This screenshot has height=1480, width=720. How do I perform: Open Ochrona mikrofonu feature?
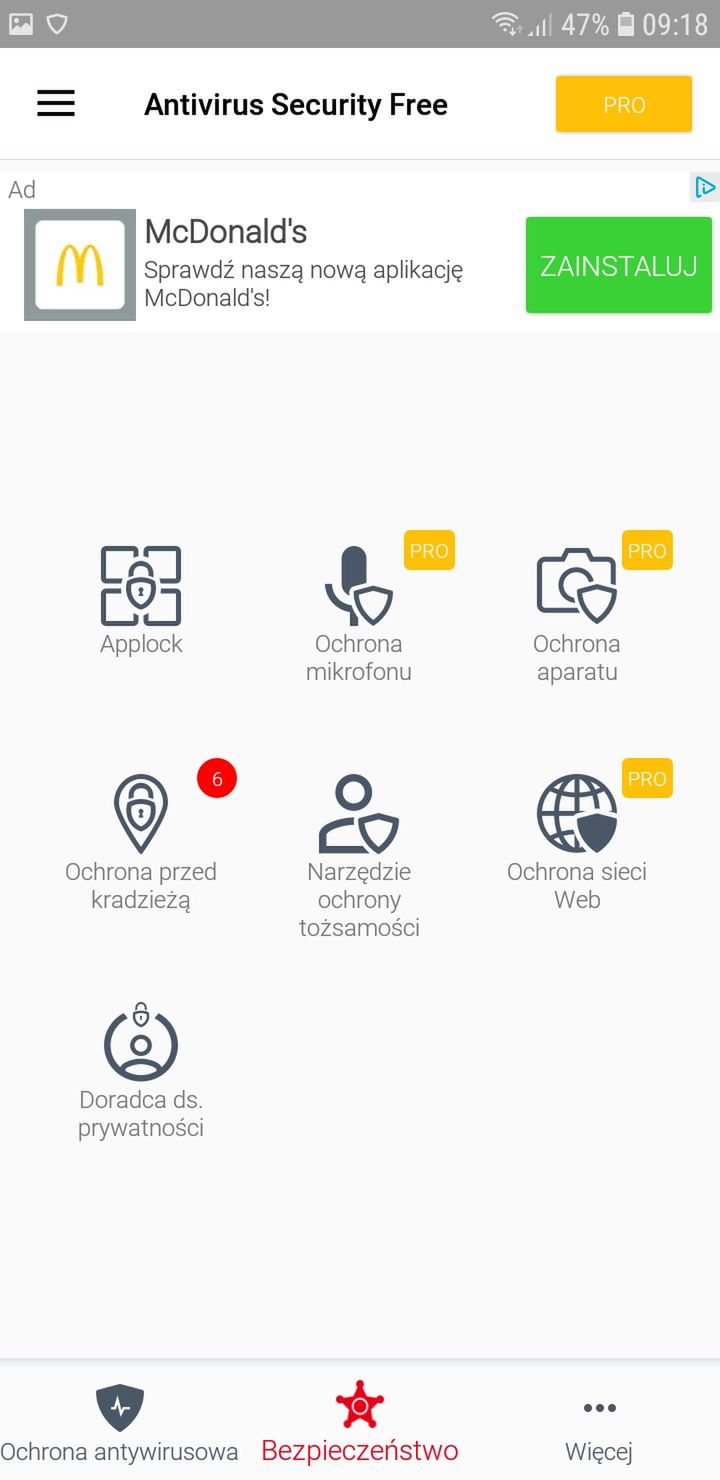pyautogui.click(x=359, y=614)
